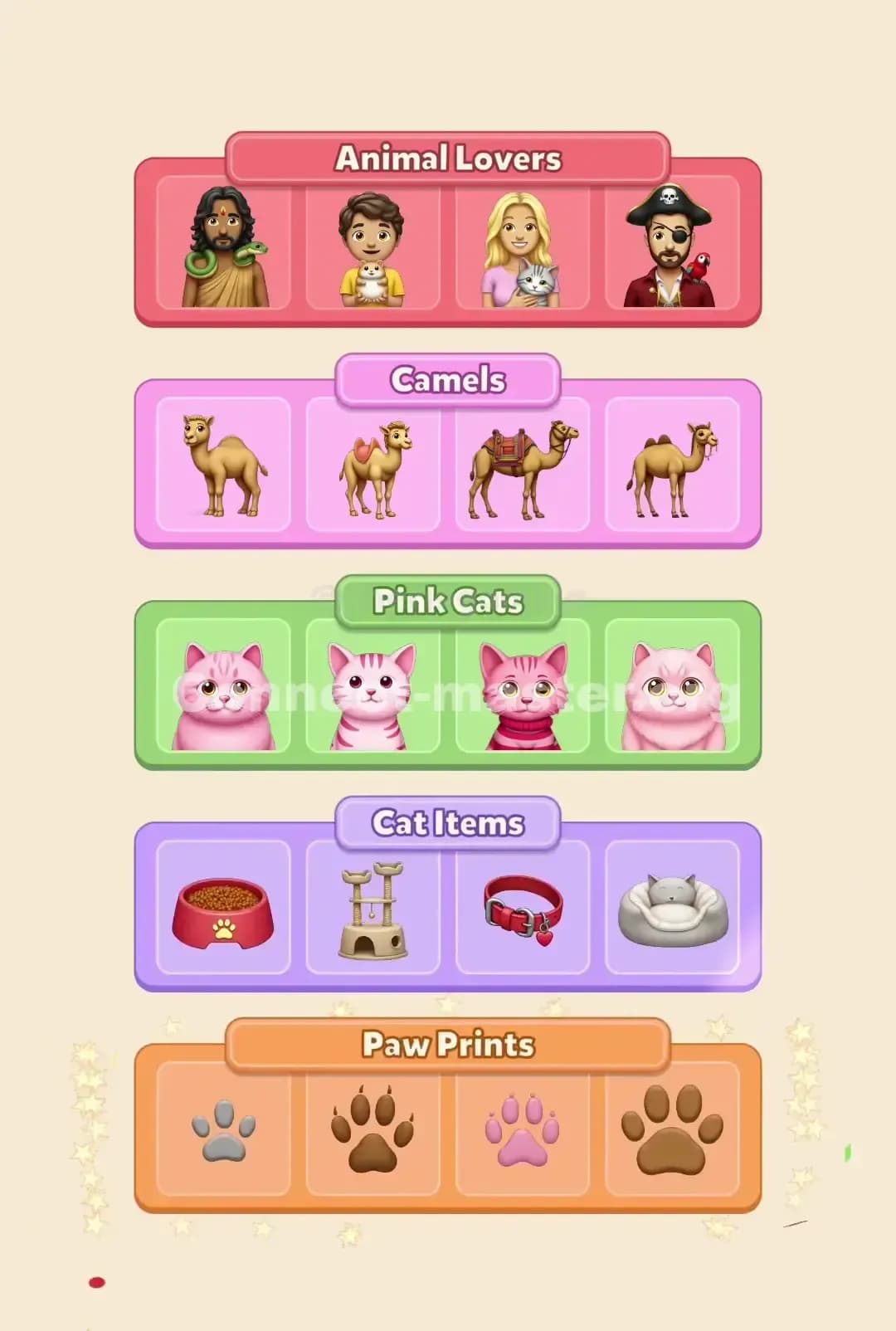The width and height of the screenshot is (896, 1331).
Task: Click the boy holding hamster emoji
Action: click(x=373, y=249)
